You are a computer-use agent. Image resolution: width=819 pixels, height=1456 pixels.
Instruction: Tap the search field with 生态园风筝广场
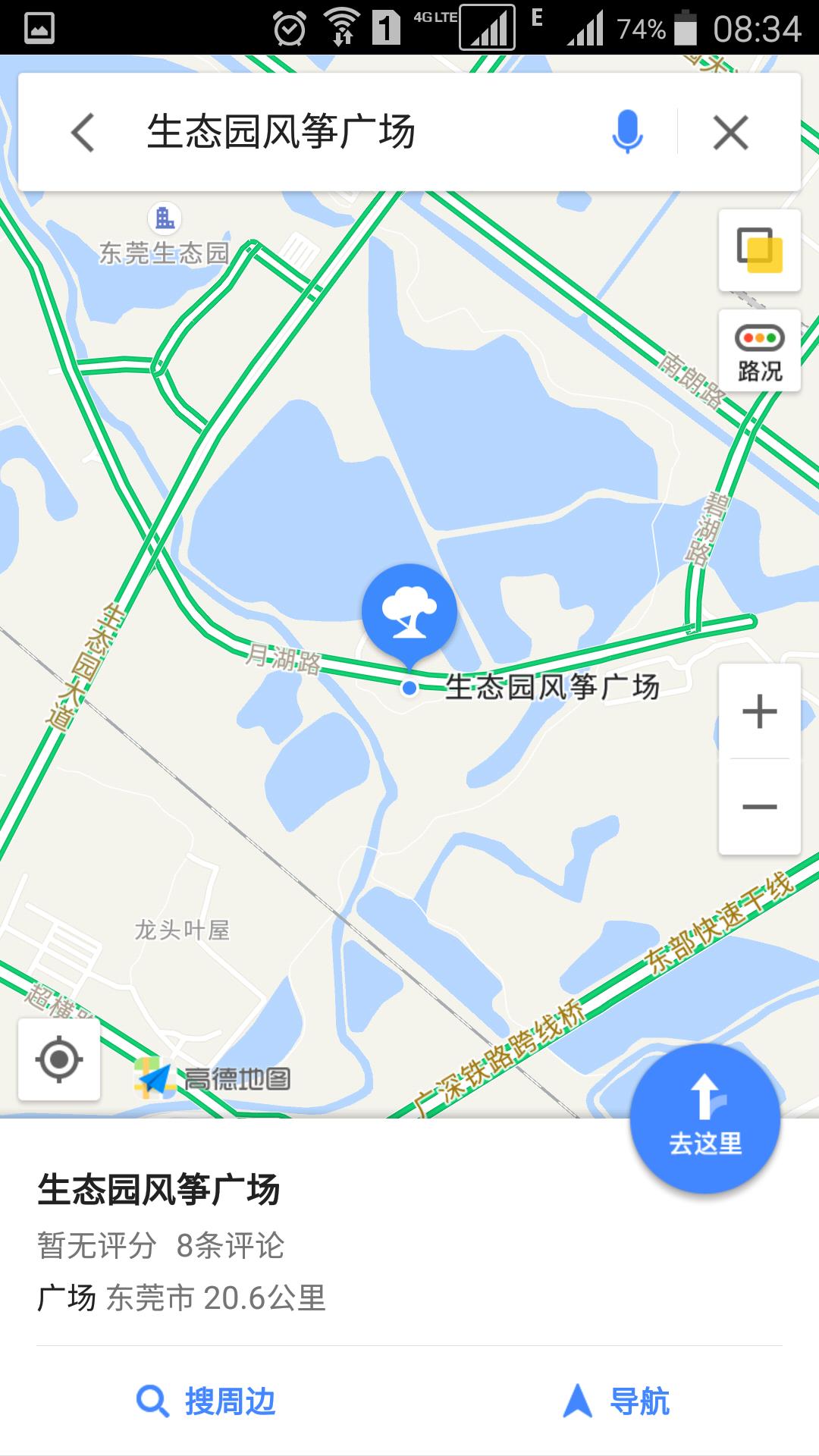tap(341, 133)
